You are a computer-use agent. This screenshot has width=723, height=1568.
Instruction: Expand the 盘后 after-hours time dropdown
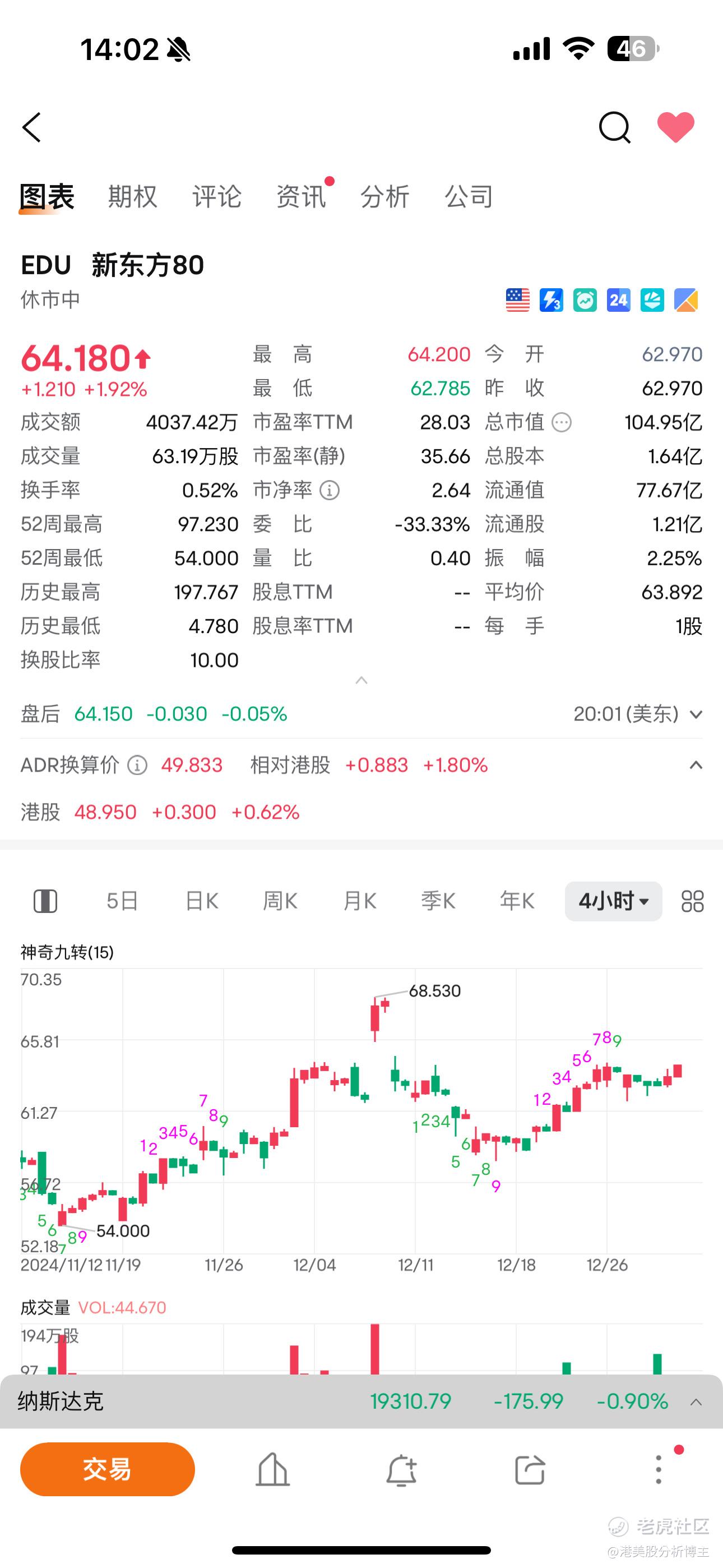click(696, 714)
